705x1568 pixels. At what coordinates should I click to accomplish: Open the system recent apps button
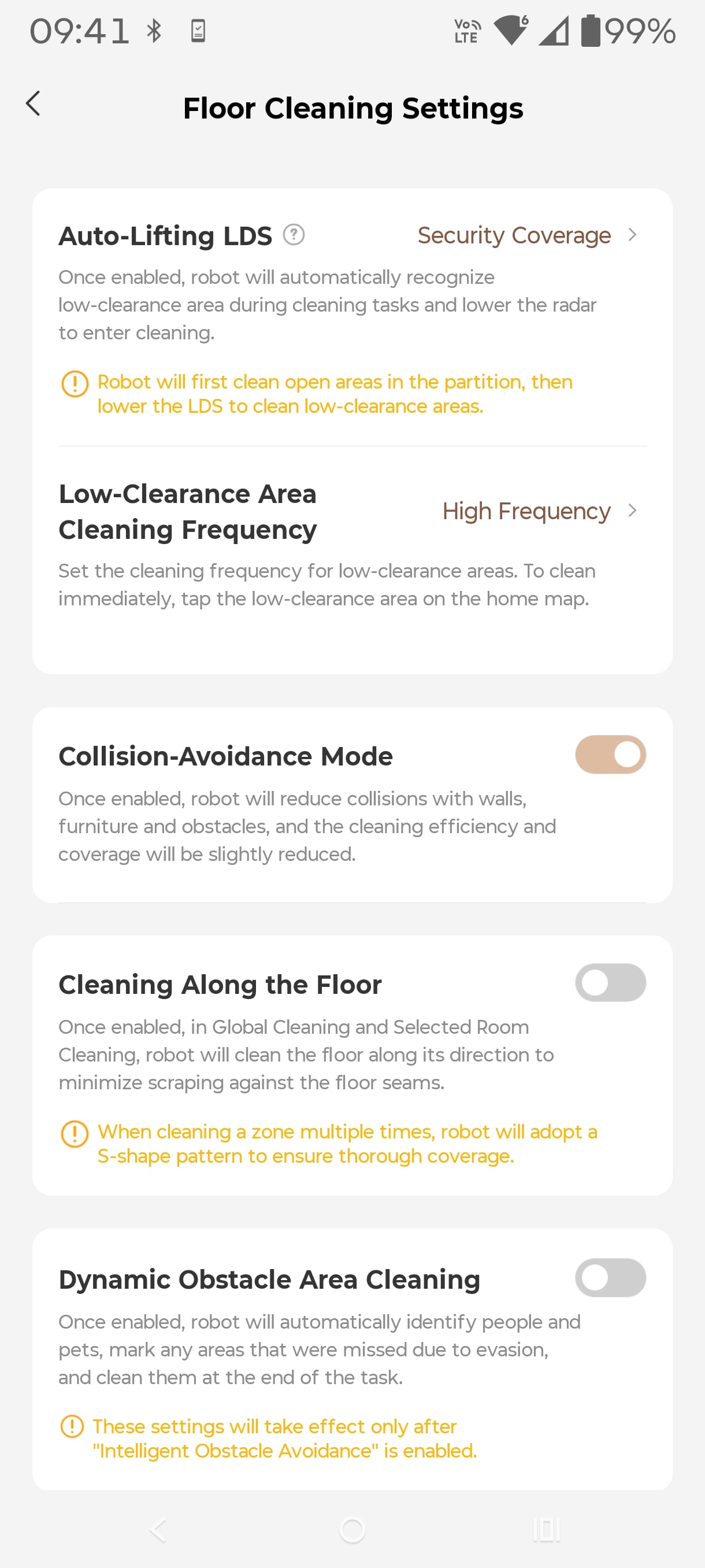coord(546,1529)
